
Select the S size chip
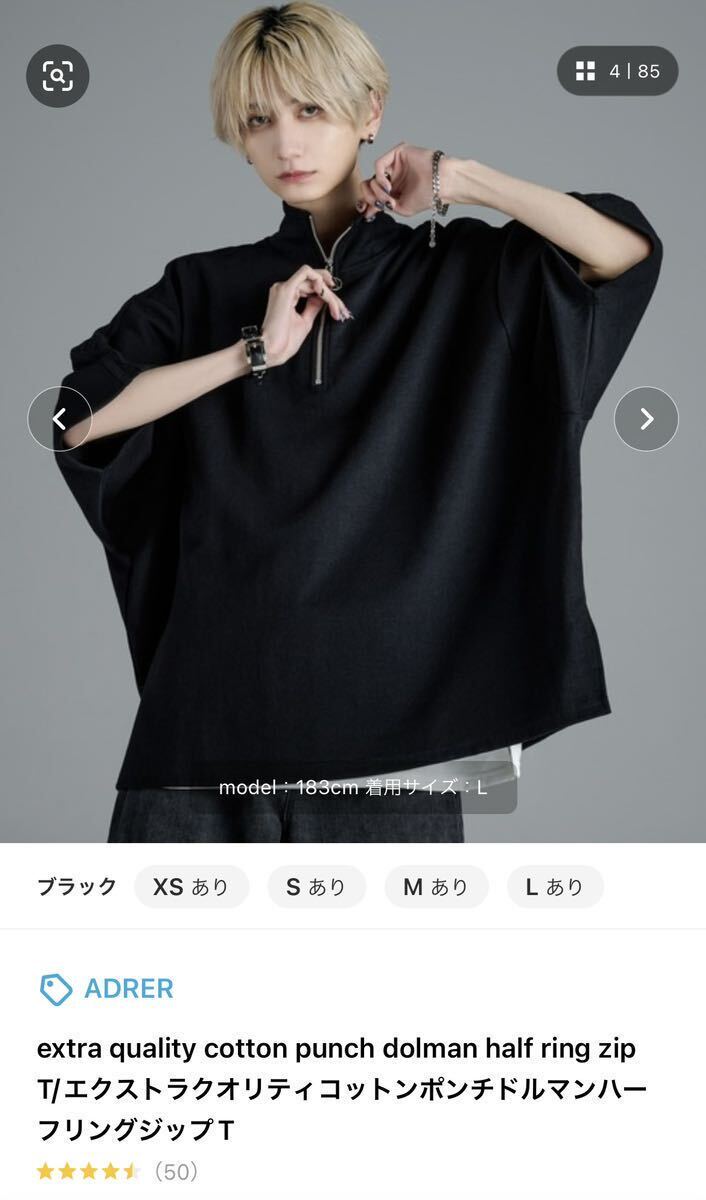click(x=316, y=887)
